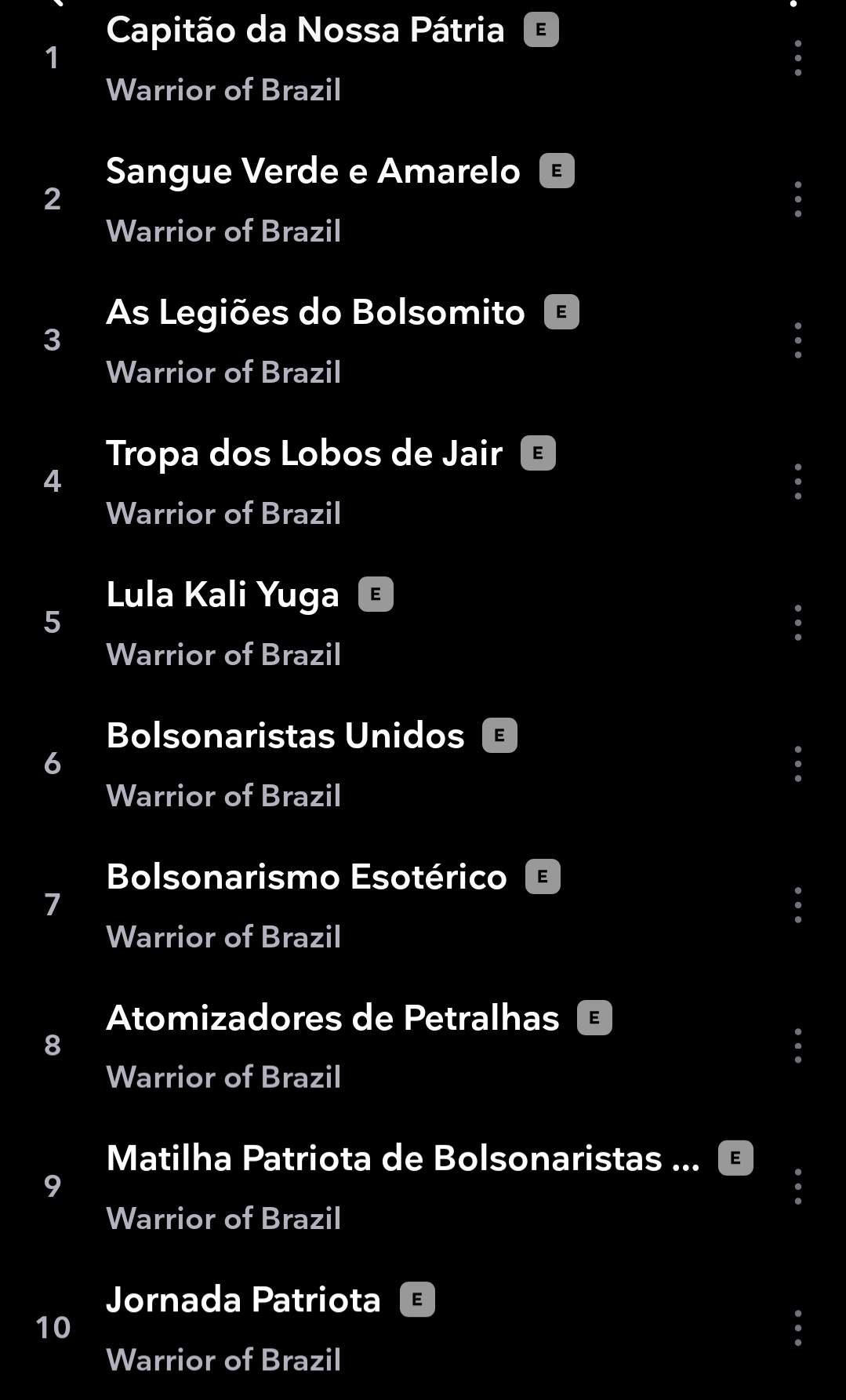Select the song As Legiões do Bolsomito
This screenshot has height=1400, width=846.
pos(315,313)
